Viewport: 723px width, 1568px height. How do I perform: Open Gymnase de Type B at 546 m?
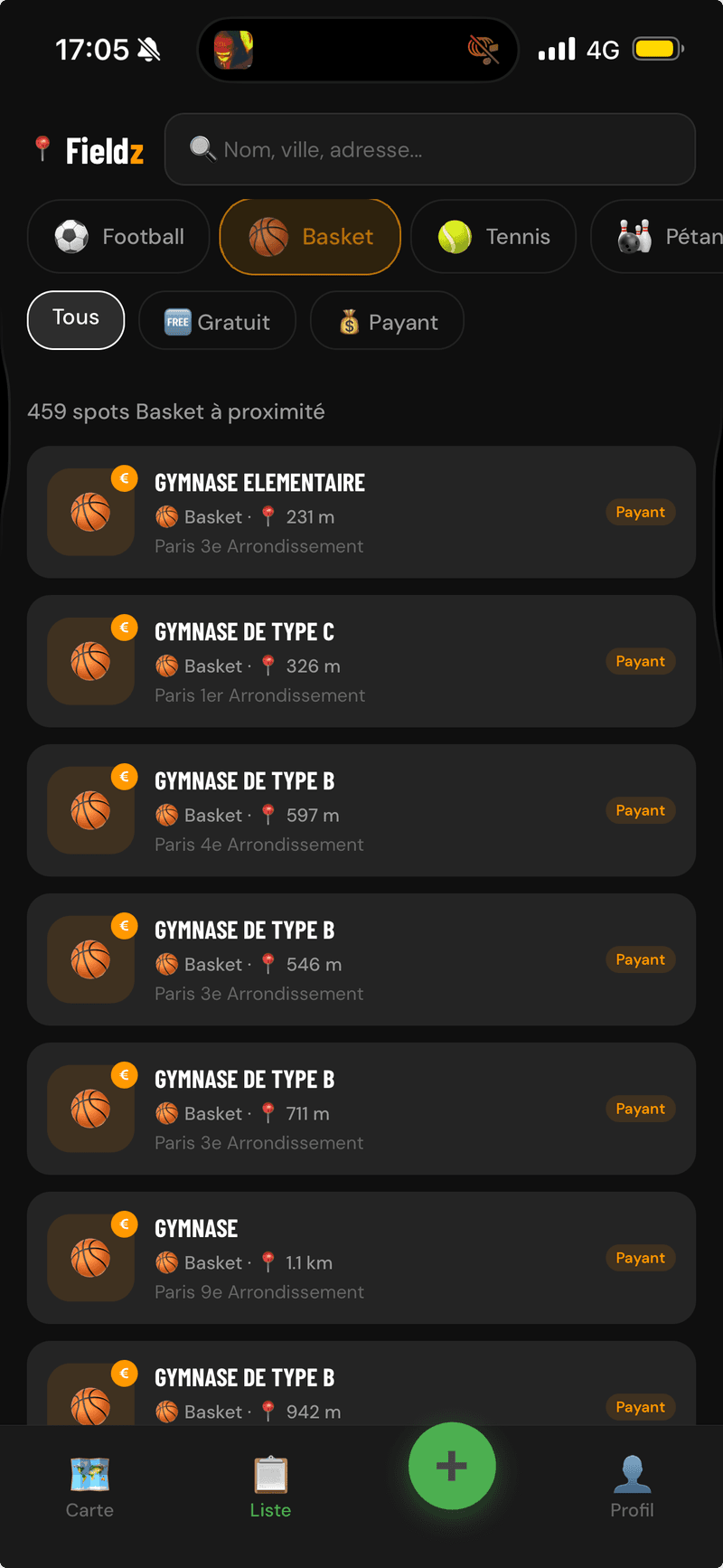pyautogui.click(x=361, y=959)
